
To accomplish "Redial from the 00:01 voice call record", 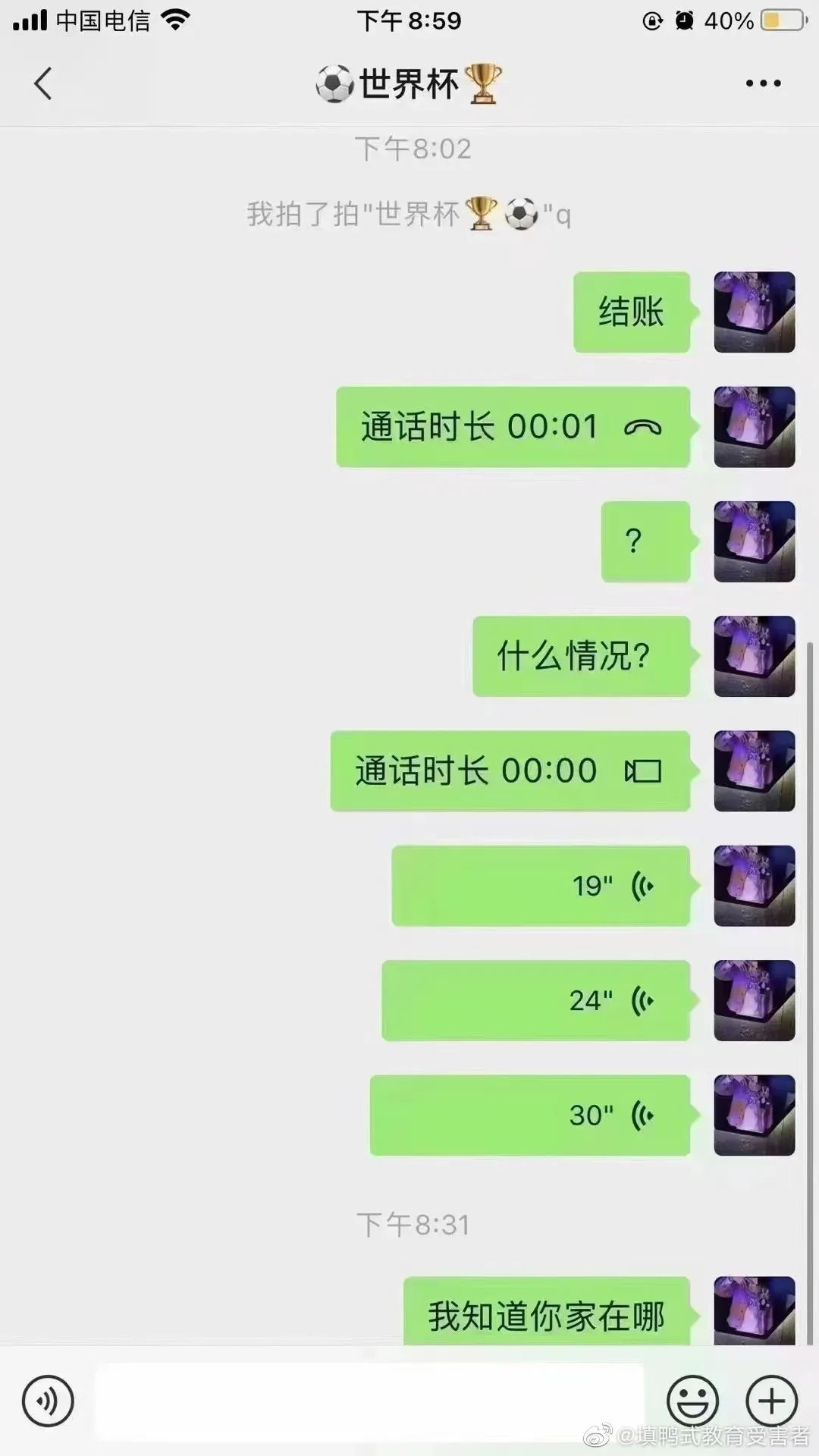I will click(513, 427).
